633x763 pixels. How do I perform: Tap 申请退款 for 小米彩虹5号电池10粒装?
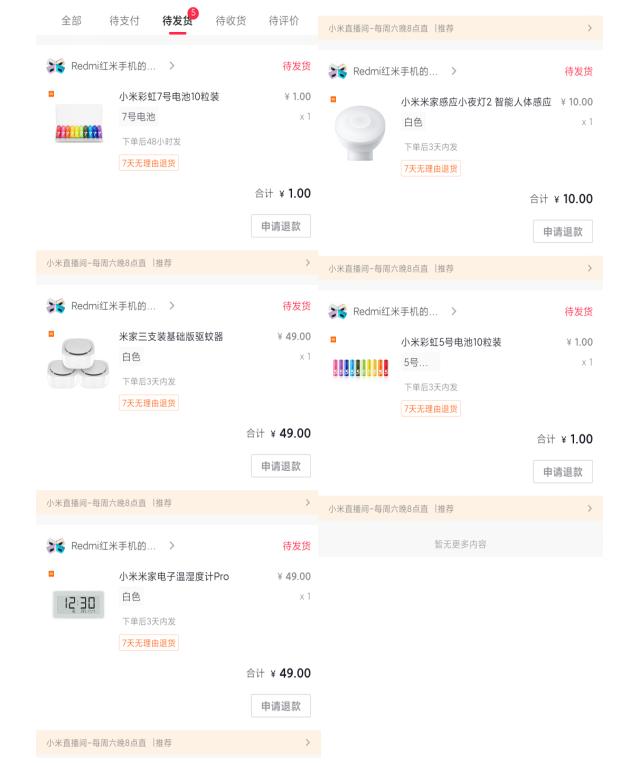point(562,472)
